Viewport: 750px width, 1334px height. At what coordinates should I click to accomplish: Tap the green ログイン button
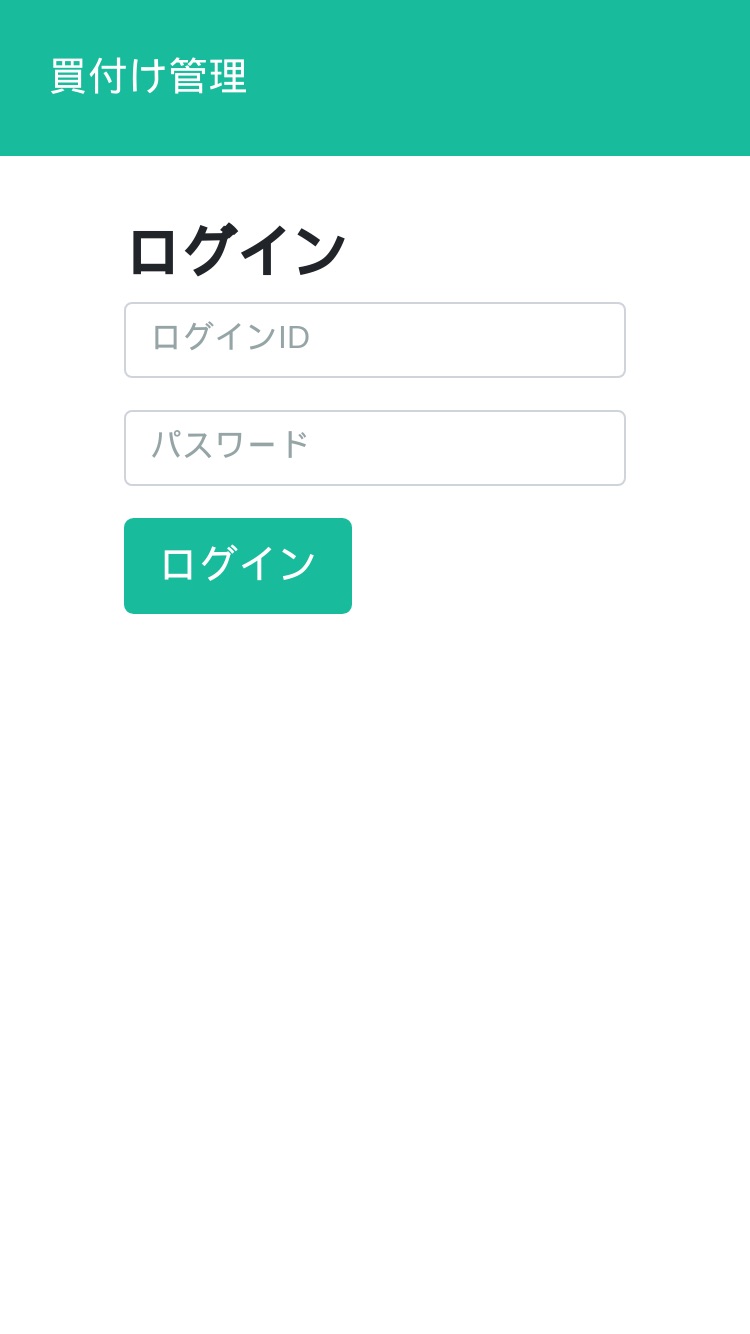[238, 566]
